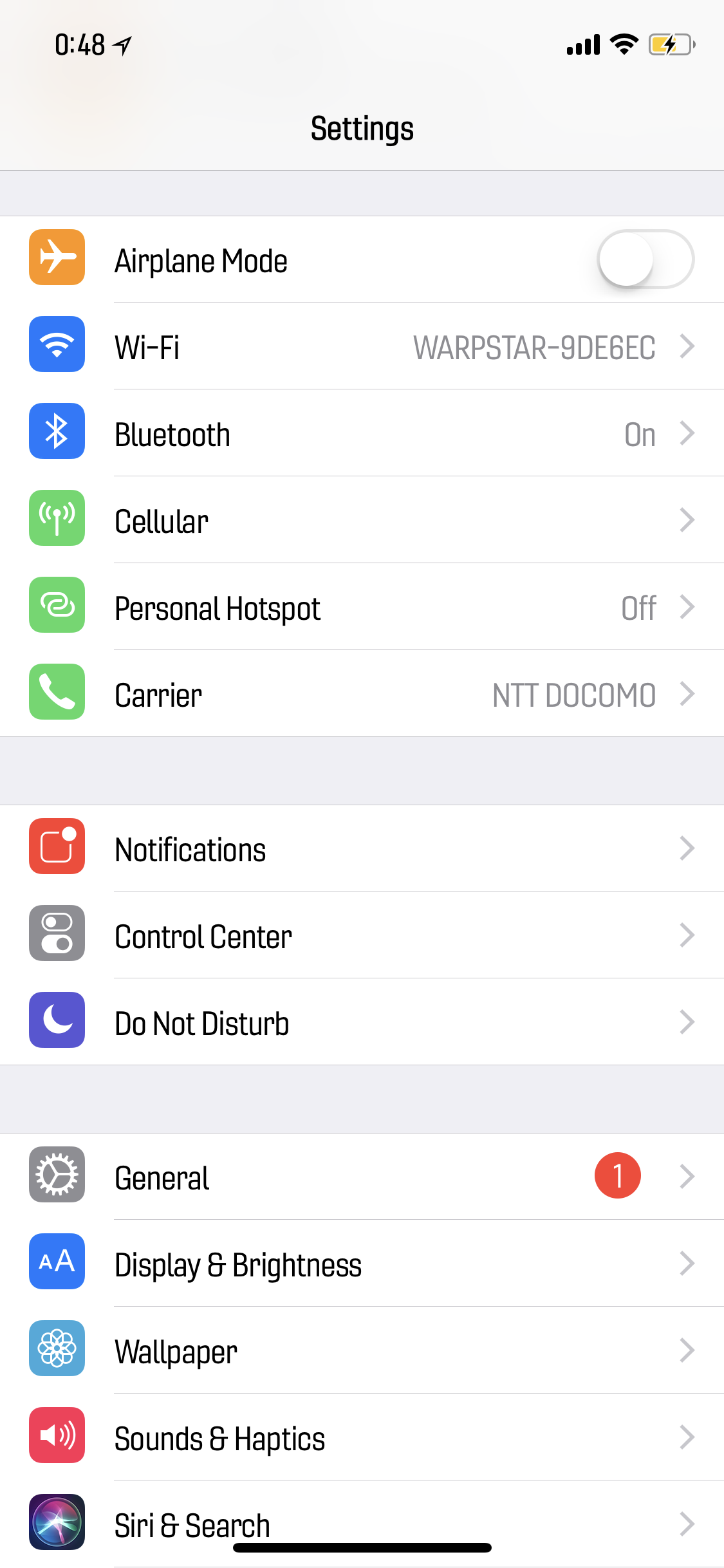Toggle the Airplane Mode switch
Image resolution: width=724 pixels, height=1568 pixels.
click(645, 259)
